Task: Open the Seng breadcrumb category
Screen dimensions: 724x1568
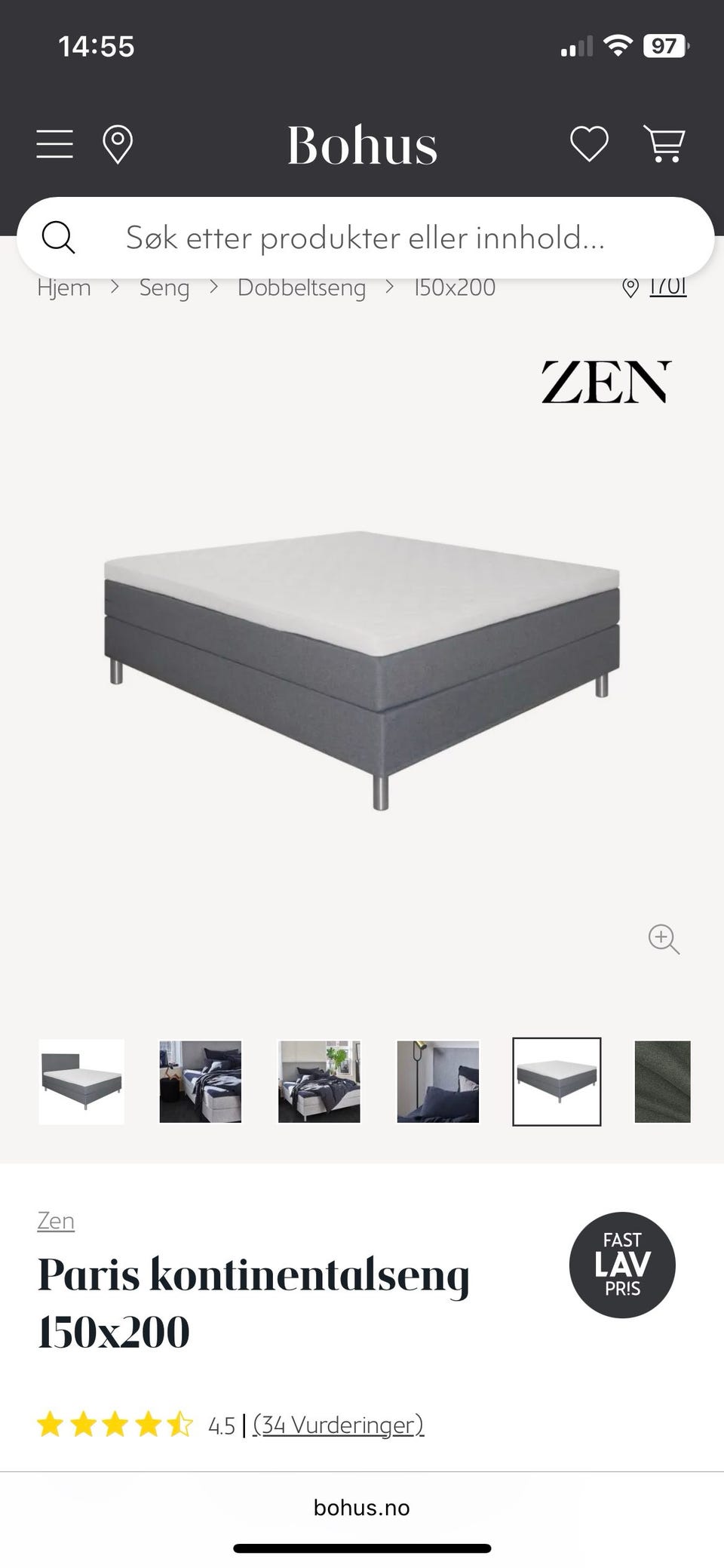Action: pyautogui.click(x=164, y=288)
